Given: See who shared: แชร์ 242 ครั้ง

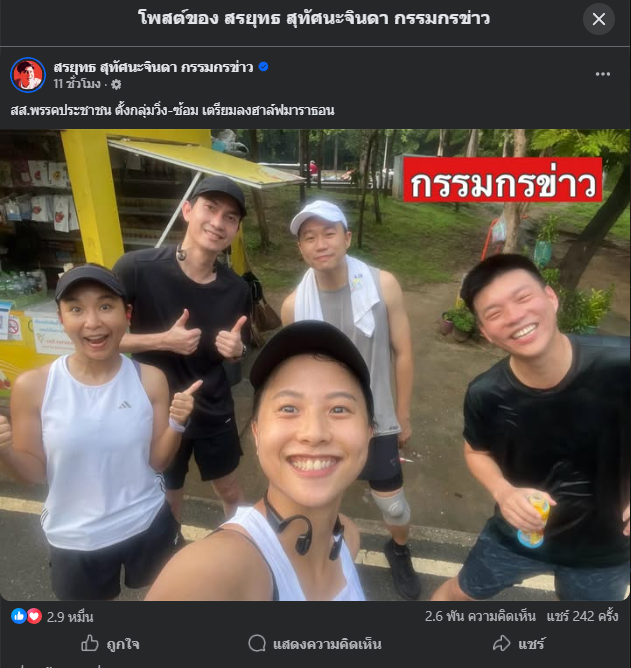Looking at the screenshot, I should click(581, 617).
